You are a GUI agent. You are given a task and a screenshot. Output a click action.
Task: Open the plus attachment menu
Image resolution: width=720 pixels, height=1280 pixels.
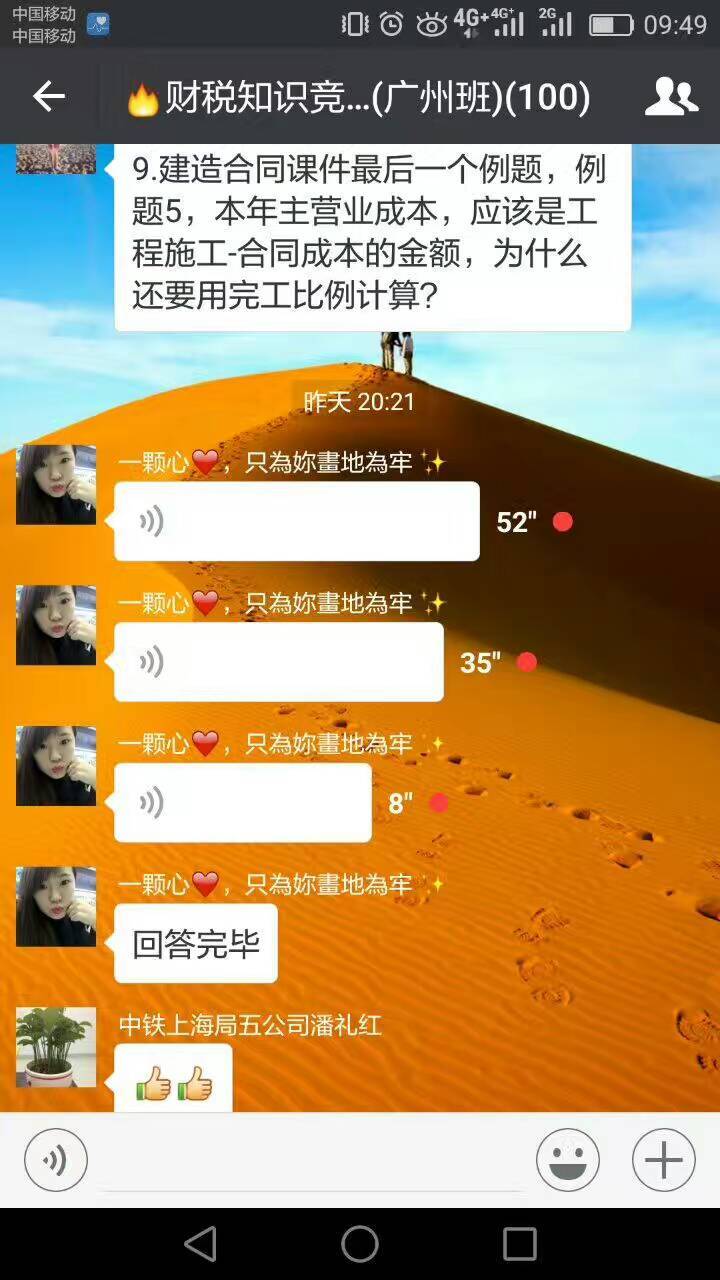pyautogui.click(x=663, y=1160)
